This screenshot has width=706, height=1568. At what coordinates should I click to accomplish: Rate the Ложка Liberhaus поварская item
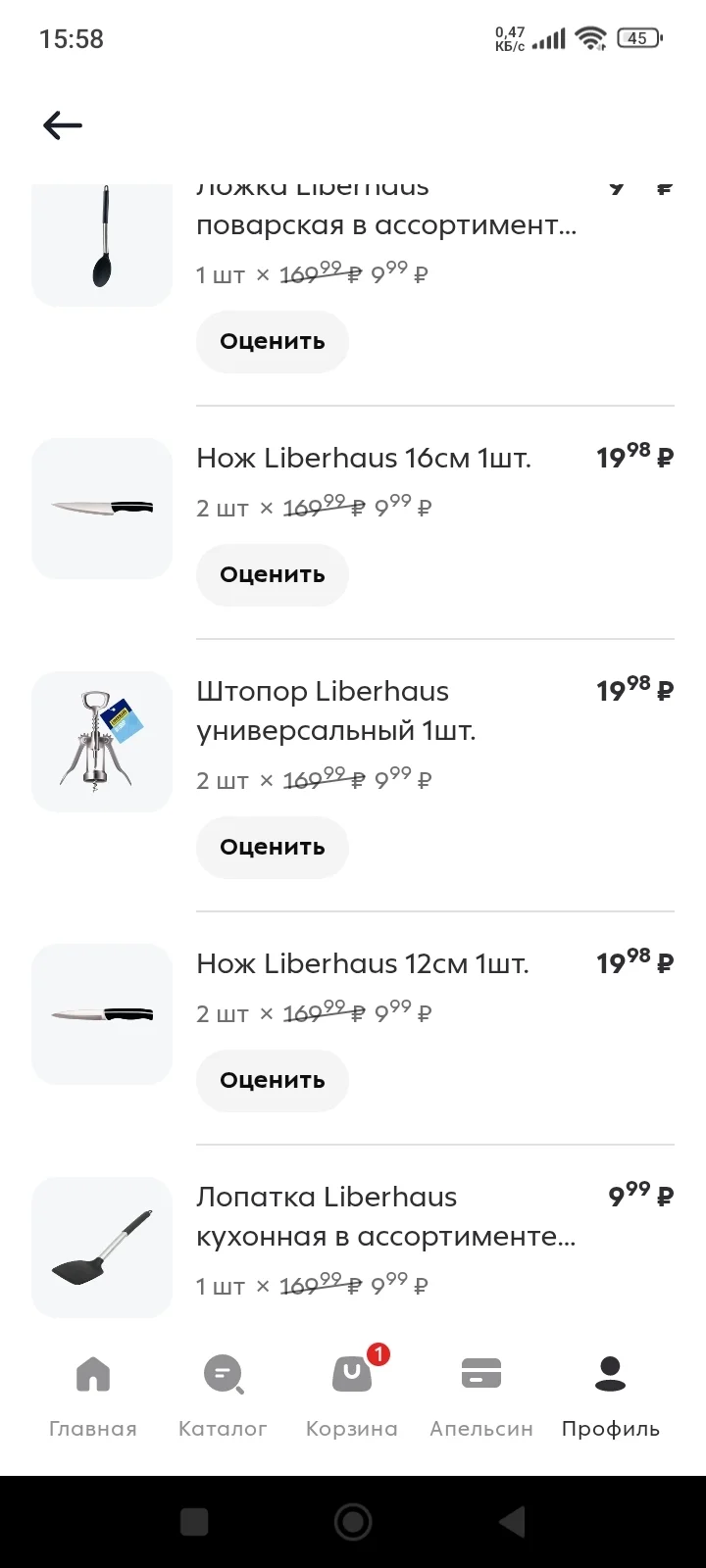pos(273,341)
